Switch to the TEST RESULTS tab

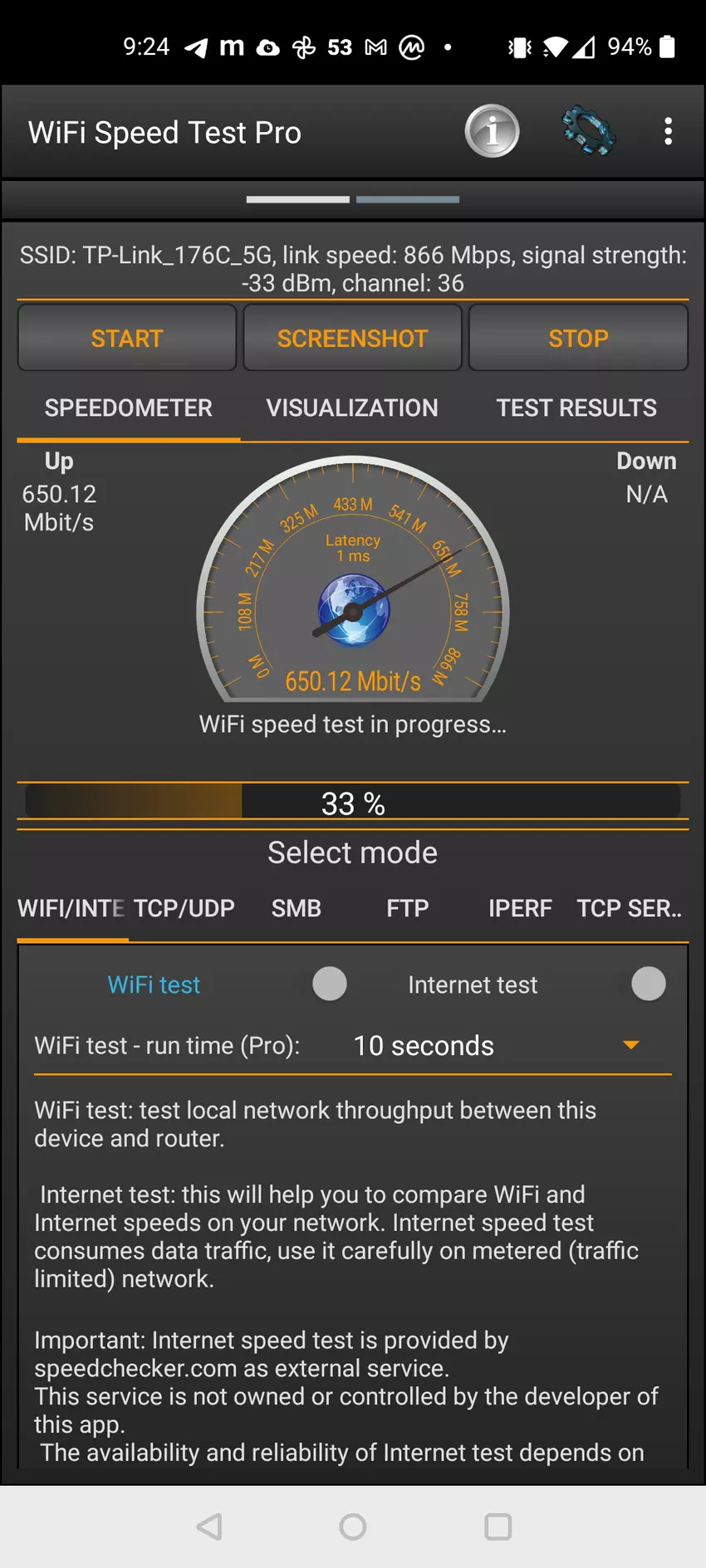click(x=576, y=408)
